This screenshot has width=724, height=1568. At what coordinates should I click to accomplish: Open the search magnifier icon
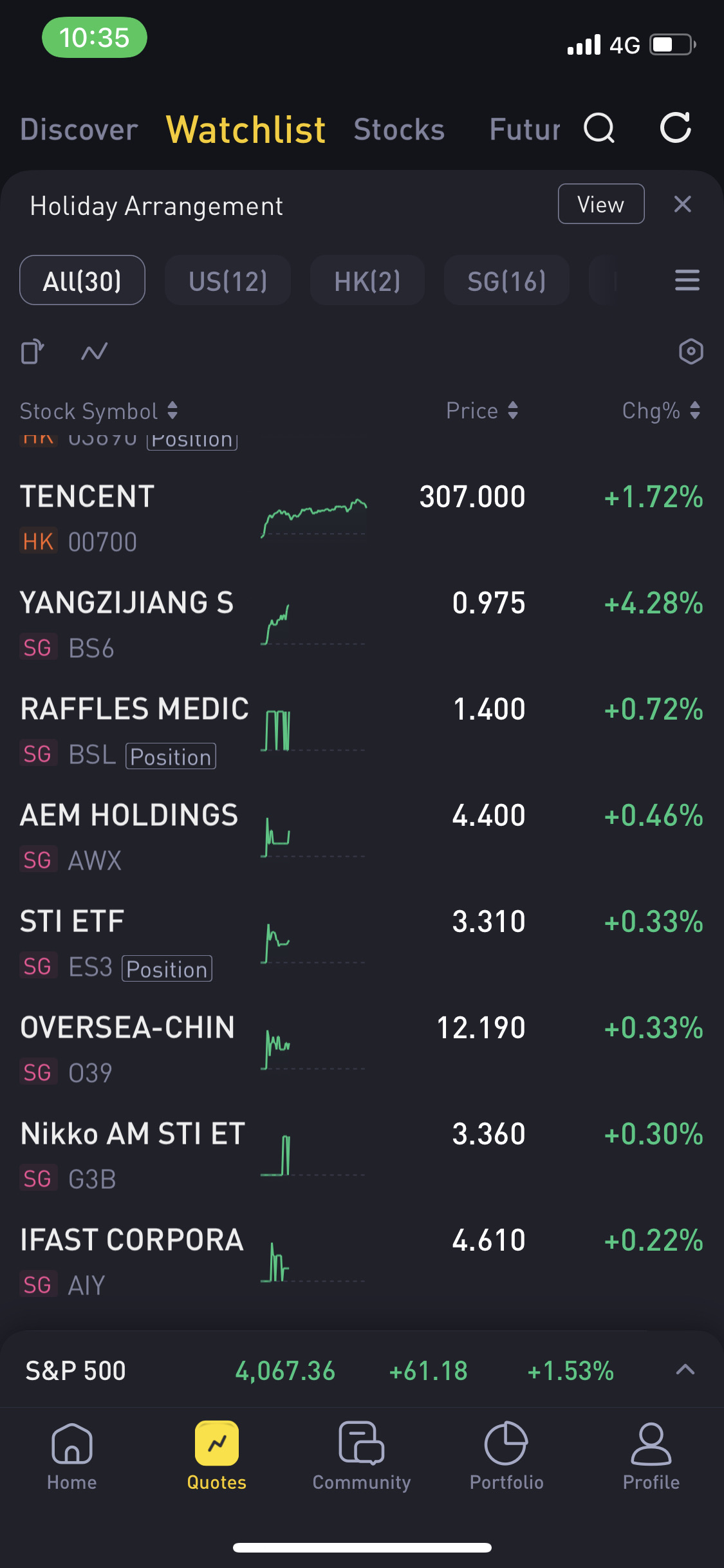point(599,128)
